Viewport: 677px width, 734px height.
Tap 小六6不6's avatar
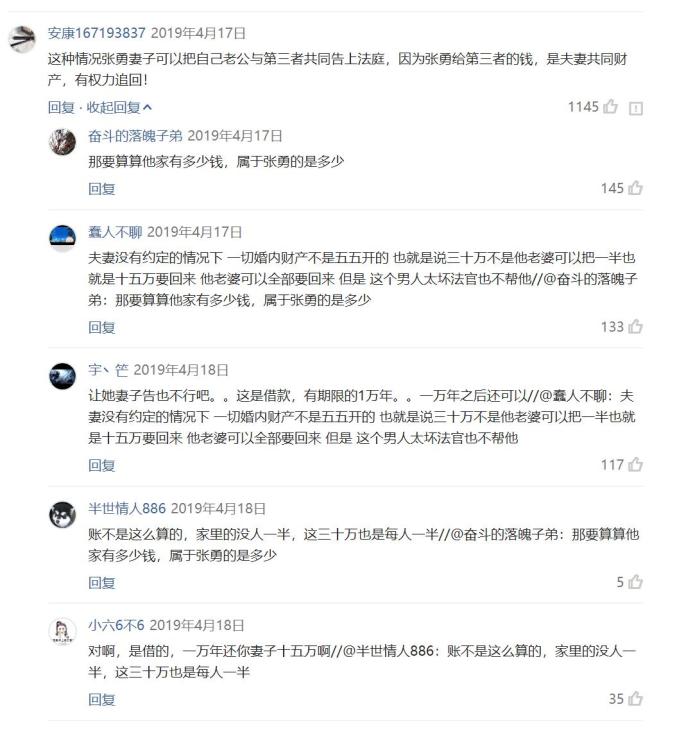click(x=62, y=631)
